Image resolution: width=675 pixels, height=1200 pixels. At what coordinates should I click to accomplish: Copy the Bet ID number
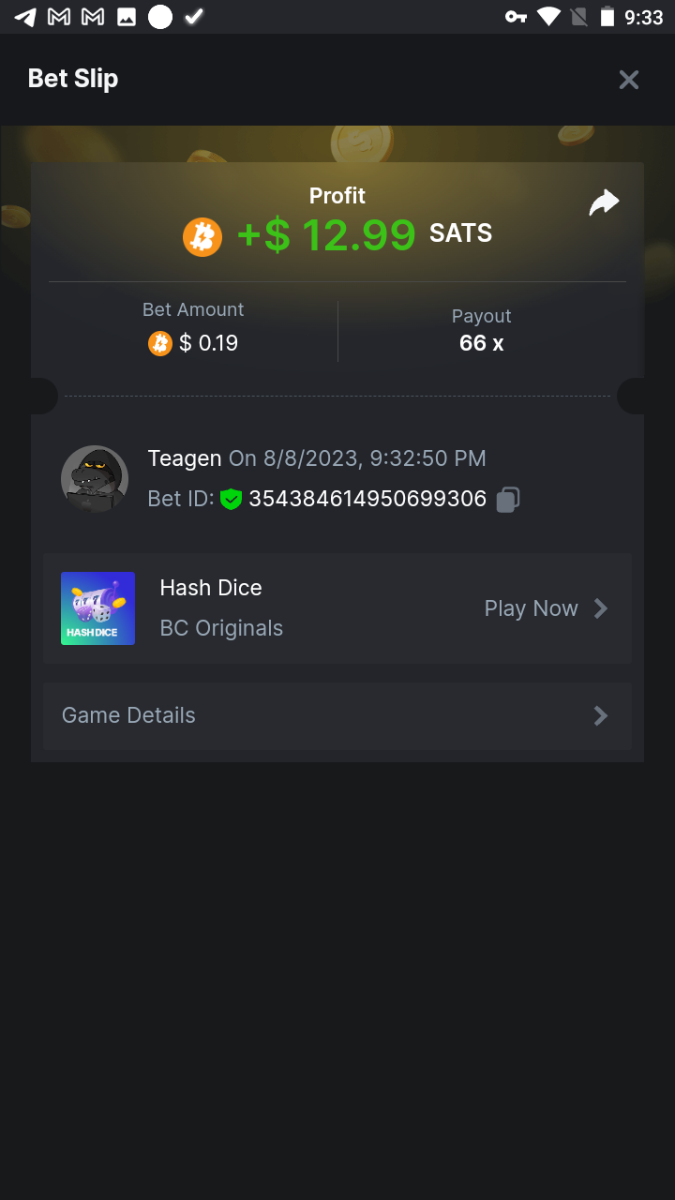click(508, 499)
